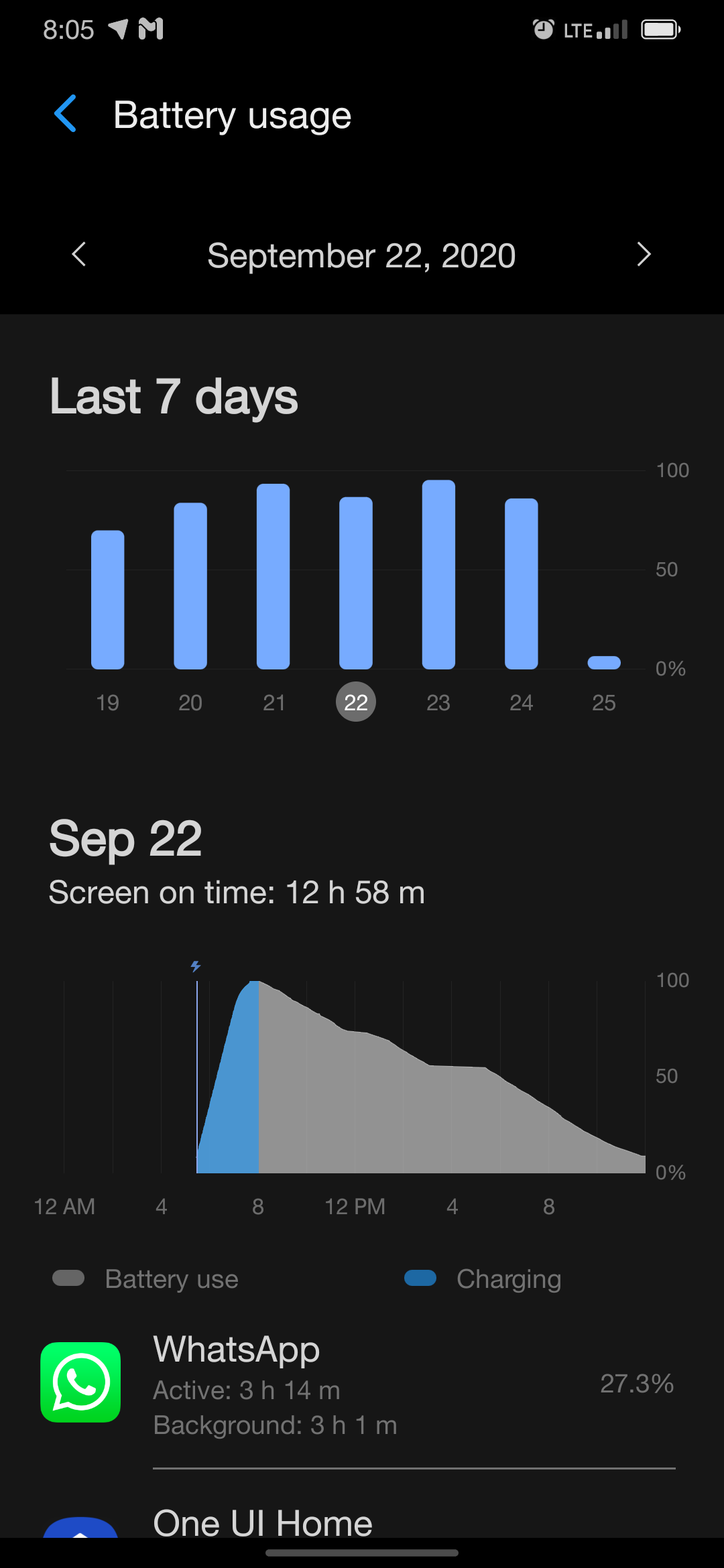
Task: Select day 20 in the weekly chart
Action: [190, 702]
